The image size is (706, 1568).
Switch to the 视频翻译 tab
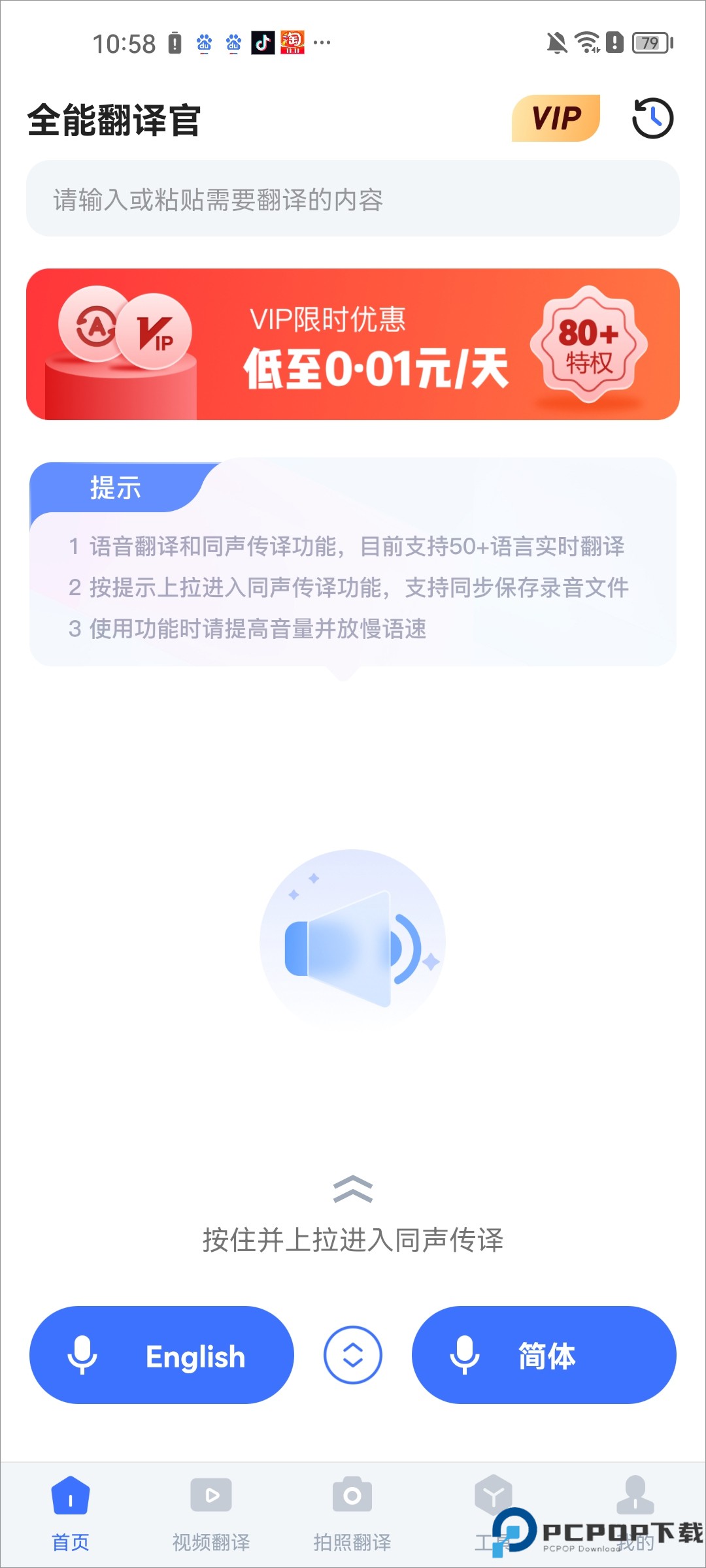pos(210,1516)
